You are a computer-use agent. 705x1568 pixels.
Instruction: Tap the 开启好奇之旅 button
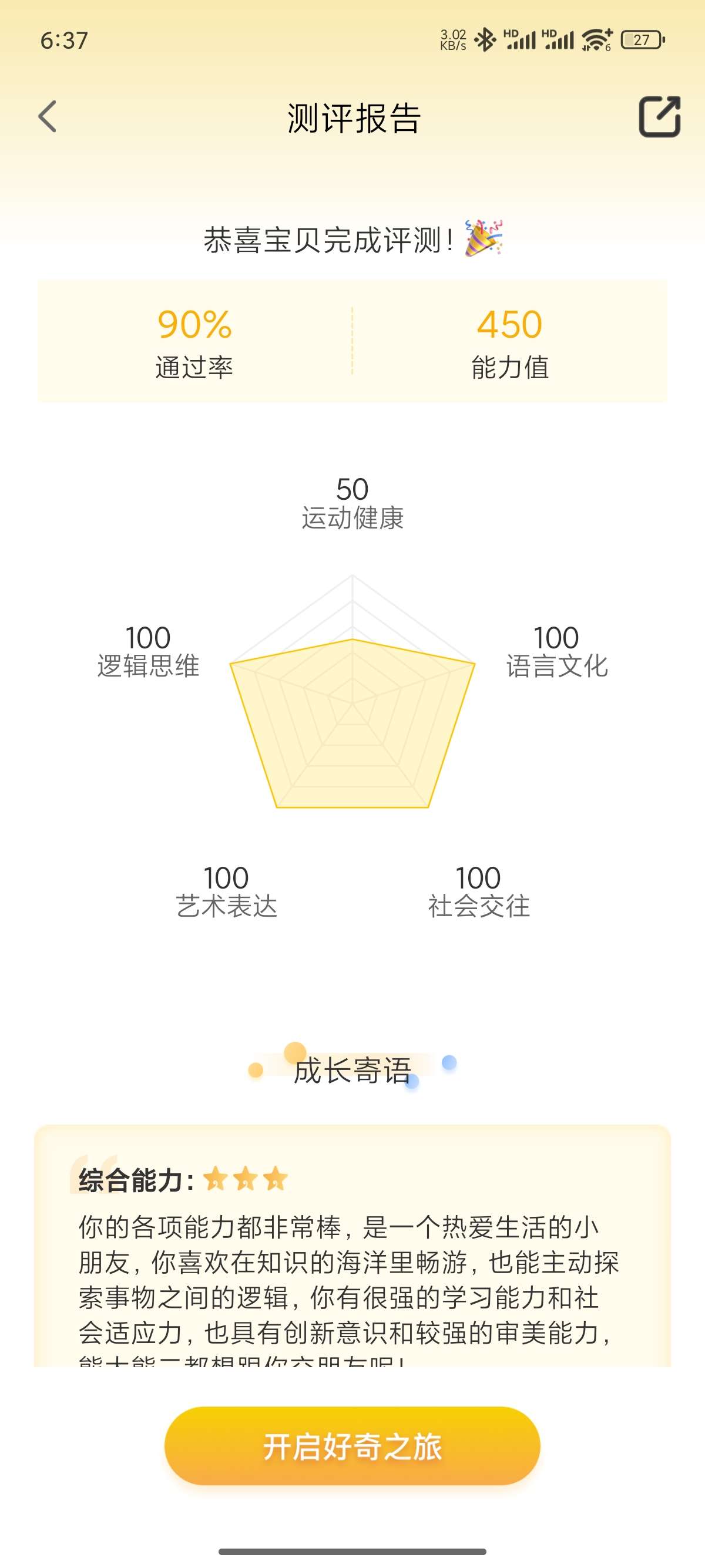coord(352,1446)
